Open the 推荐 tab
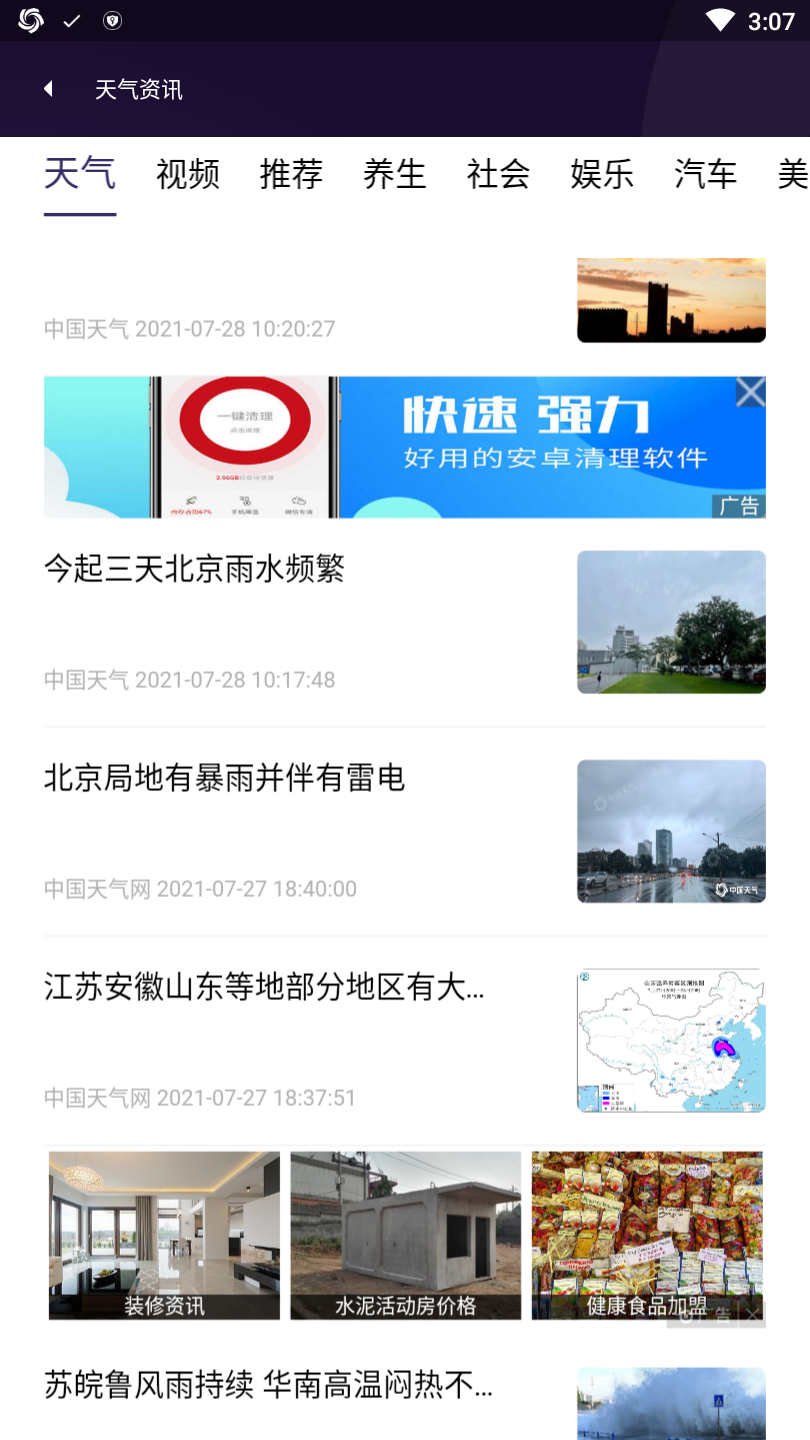810x1440 pixels. point(291,175)
